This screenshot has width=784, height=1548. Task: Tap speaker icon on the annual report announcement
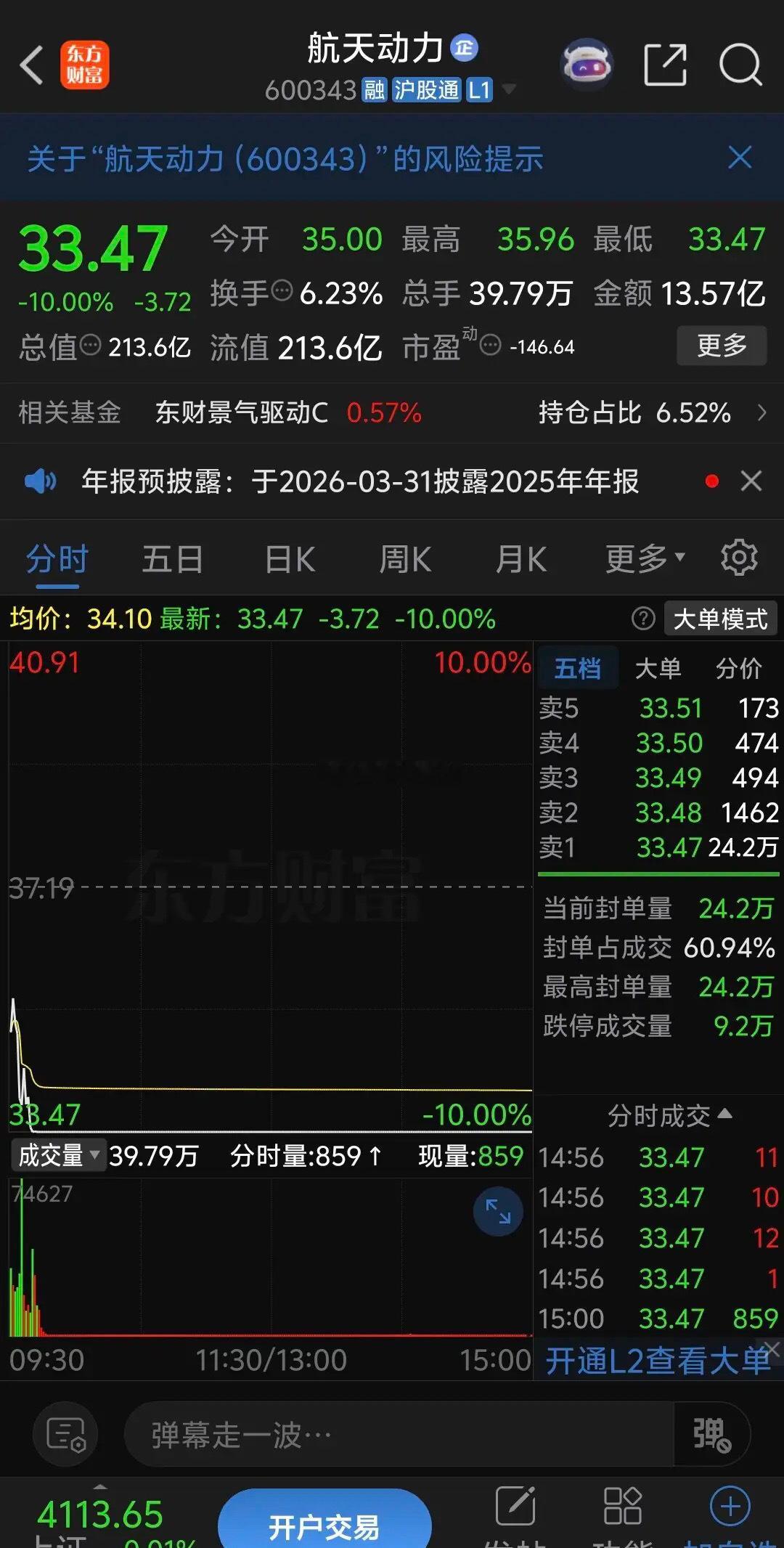click(x=41, y=481)
